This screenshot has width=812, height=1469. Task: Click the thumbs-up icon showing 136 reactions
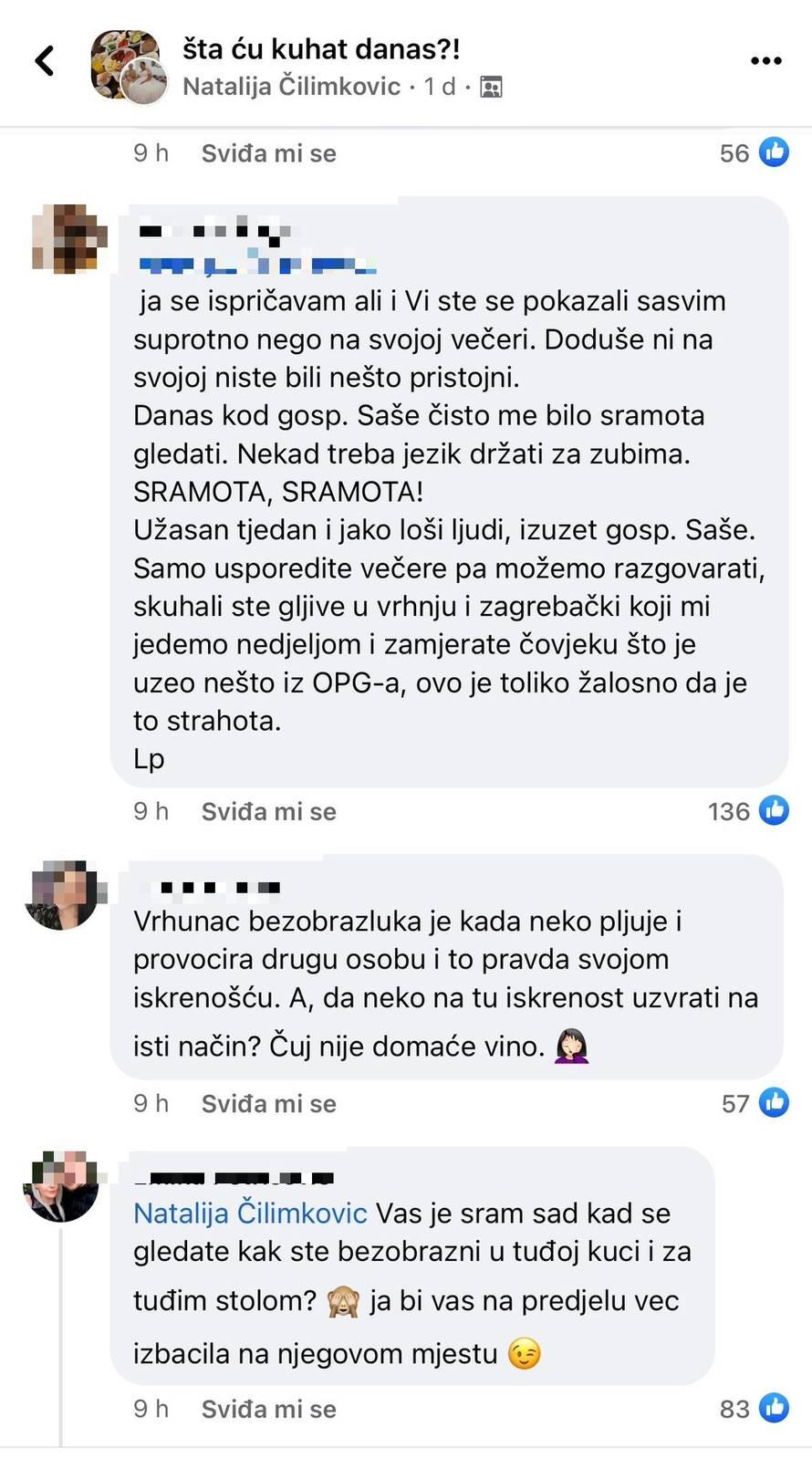[x=774, y=810]
